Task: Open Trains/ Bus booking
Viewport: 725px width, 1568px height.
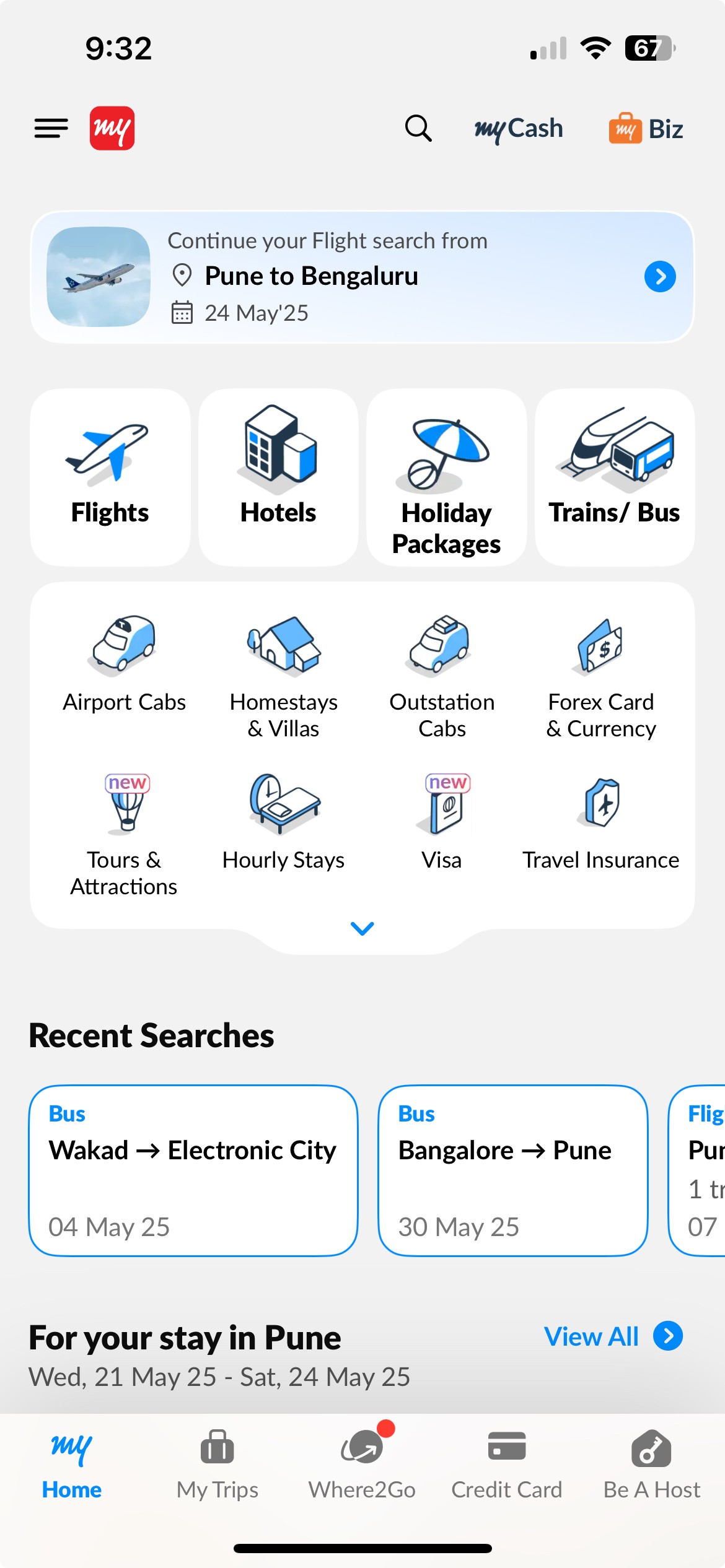Action: (x=614, y=477)
